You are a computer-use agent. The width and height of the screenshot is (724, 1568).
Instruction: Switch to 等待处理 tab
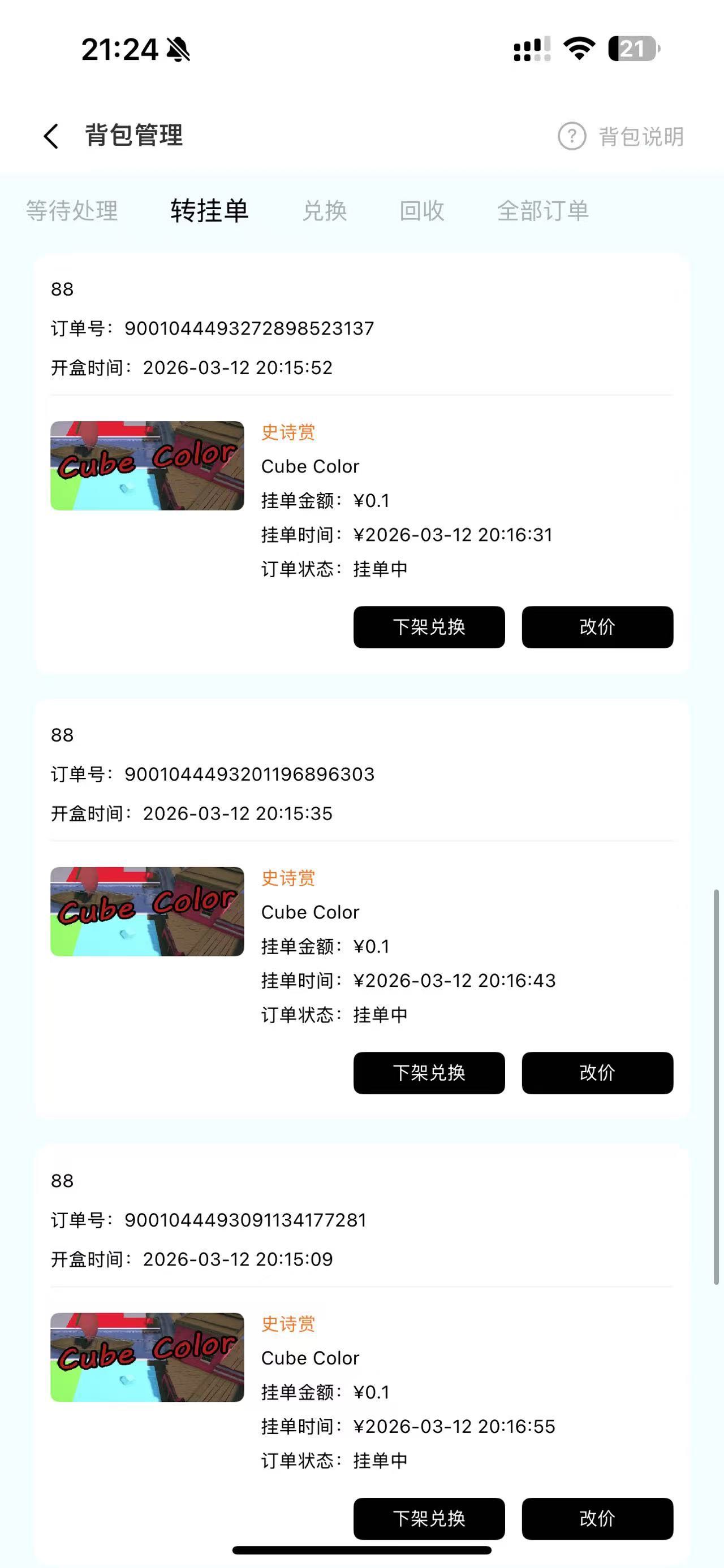[72, 211]
